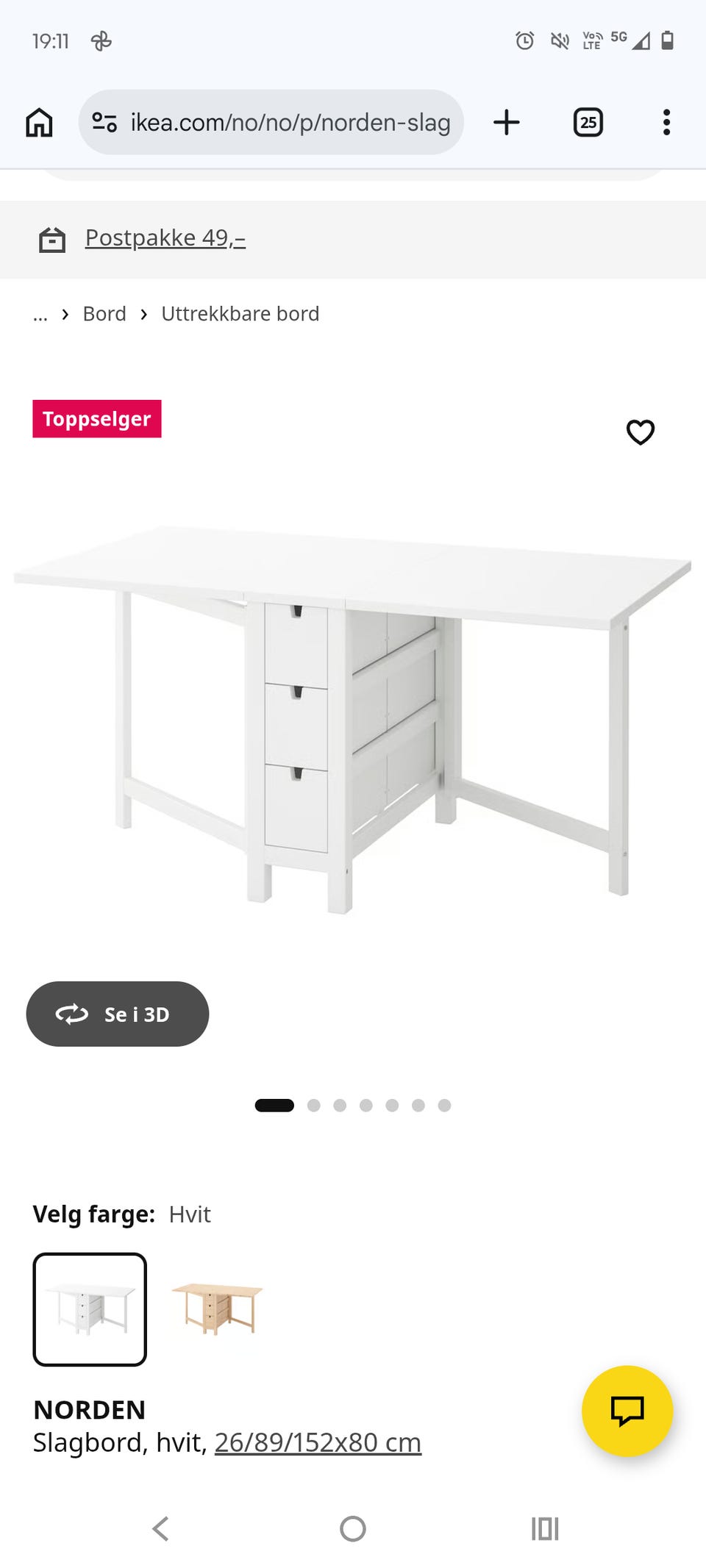
Task: Open the Postpakke 49,– delivery link
Action: click(165, 238)
